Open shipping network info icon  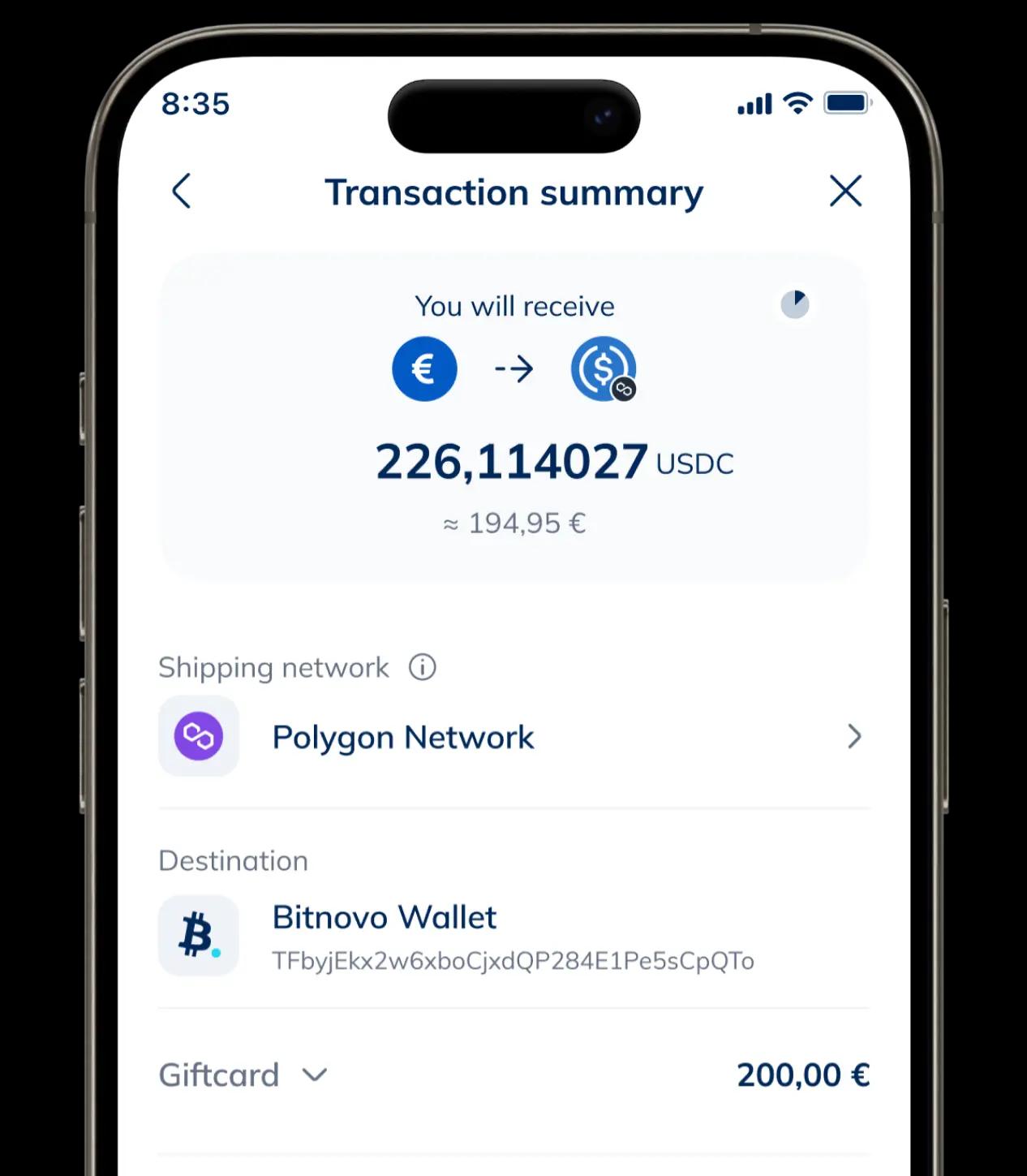[x=422, y=667]
